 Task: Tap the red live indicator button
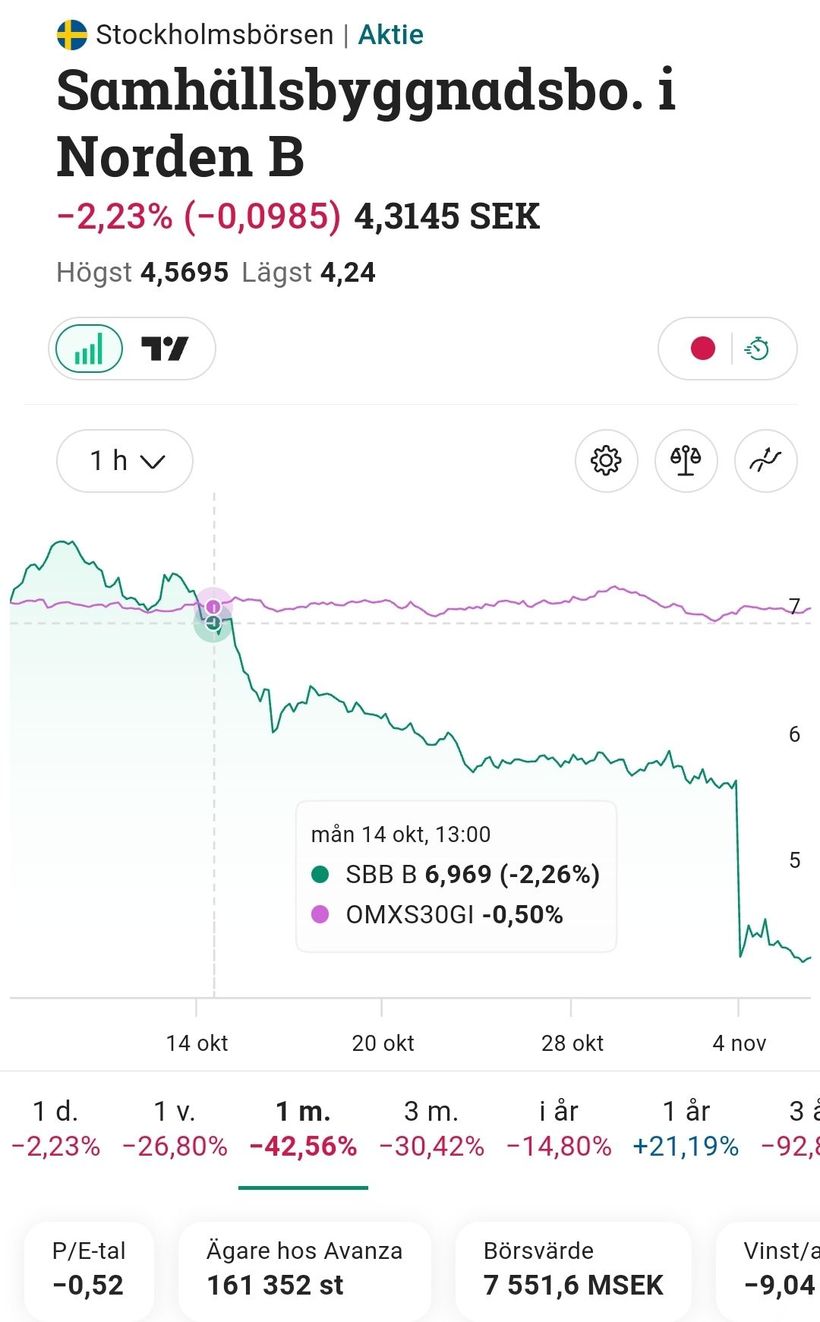[703, 348]
